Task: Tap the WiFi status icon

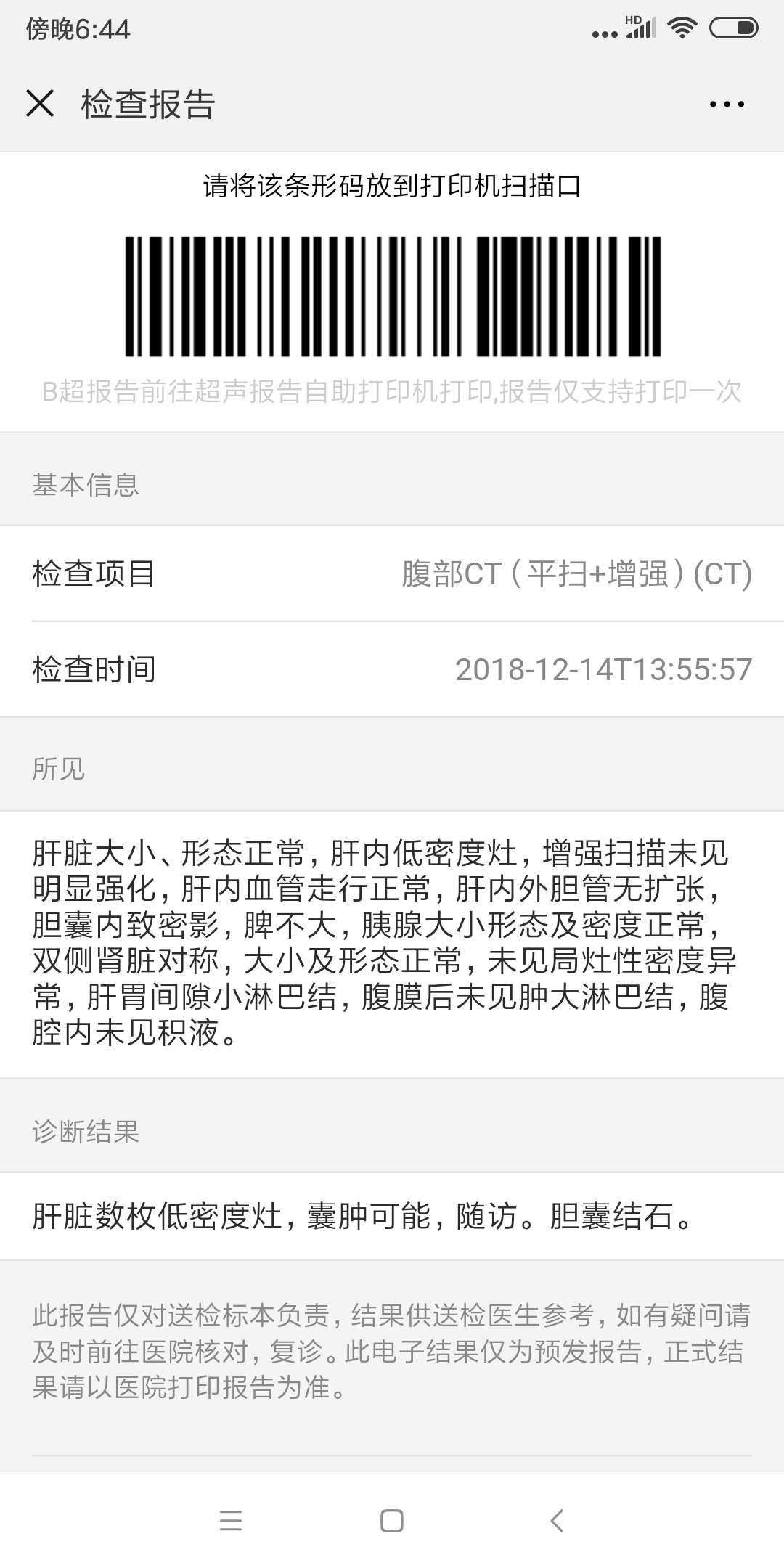Action: point(681,27)
